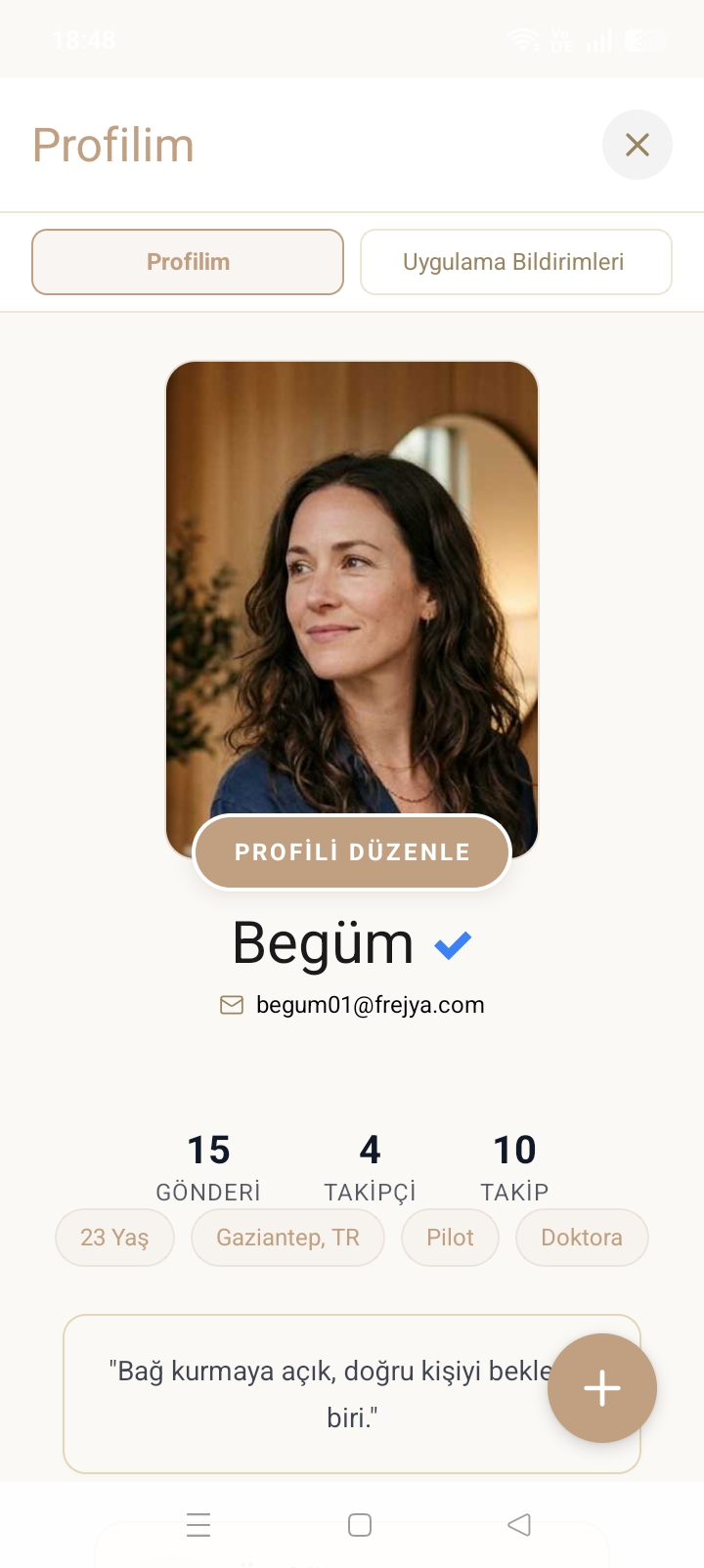The image size is (704, 1568).
Task: Open the Uygulama Bildirimleri tab
Action: tap(516, 262)
